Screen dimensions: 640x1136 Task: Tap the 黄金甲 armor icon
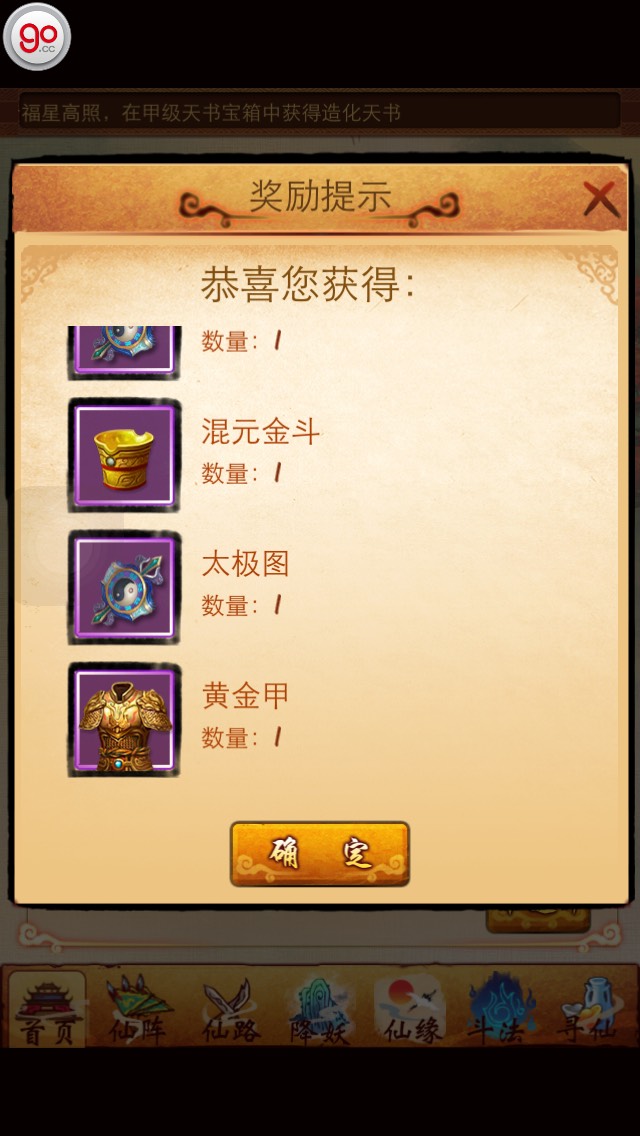pyautogui.click(x=124, y=720)
